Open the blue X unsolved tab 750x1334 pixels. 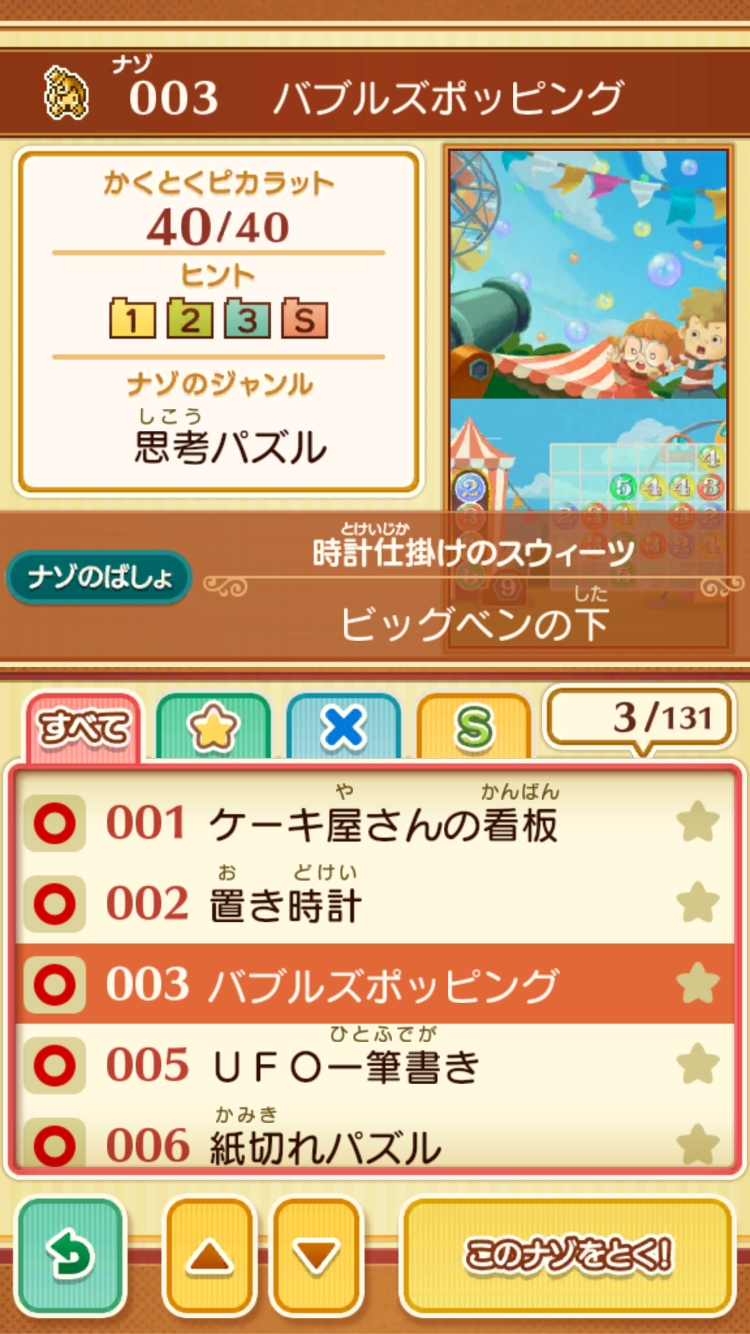[343, 729]
